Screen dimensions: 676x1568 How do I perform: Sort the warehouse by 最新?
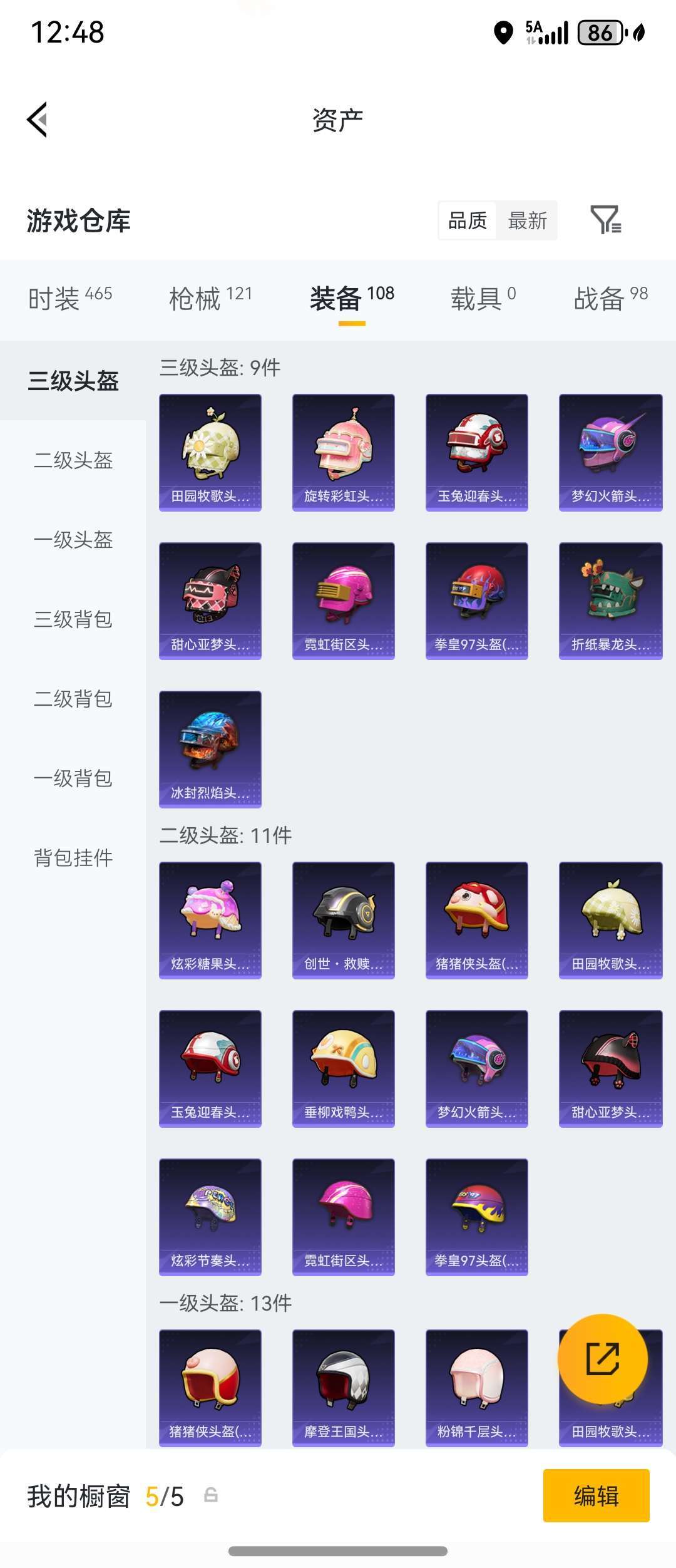click(527, 220)
